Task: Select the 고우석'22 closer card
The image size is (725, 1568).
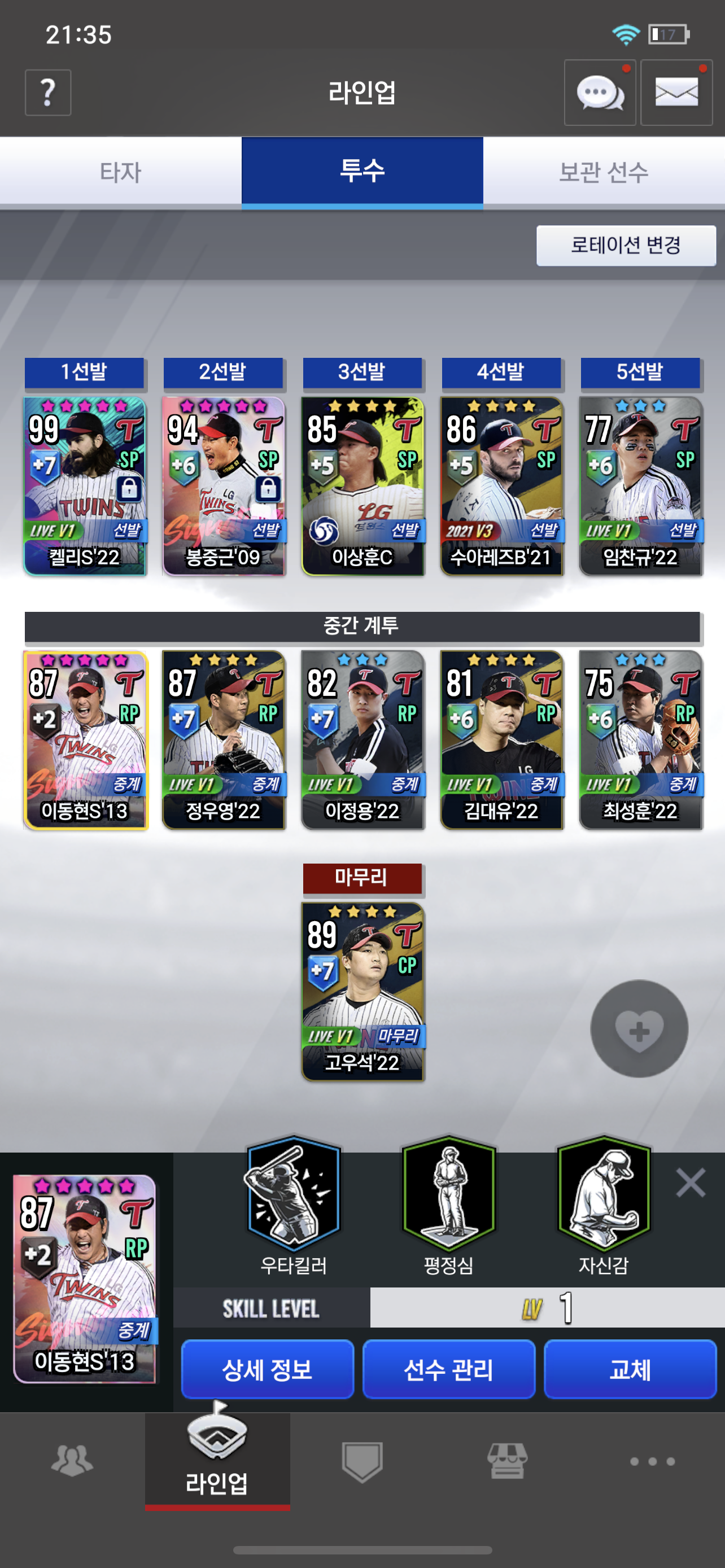Action: [x=363, y=991]
